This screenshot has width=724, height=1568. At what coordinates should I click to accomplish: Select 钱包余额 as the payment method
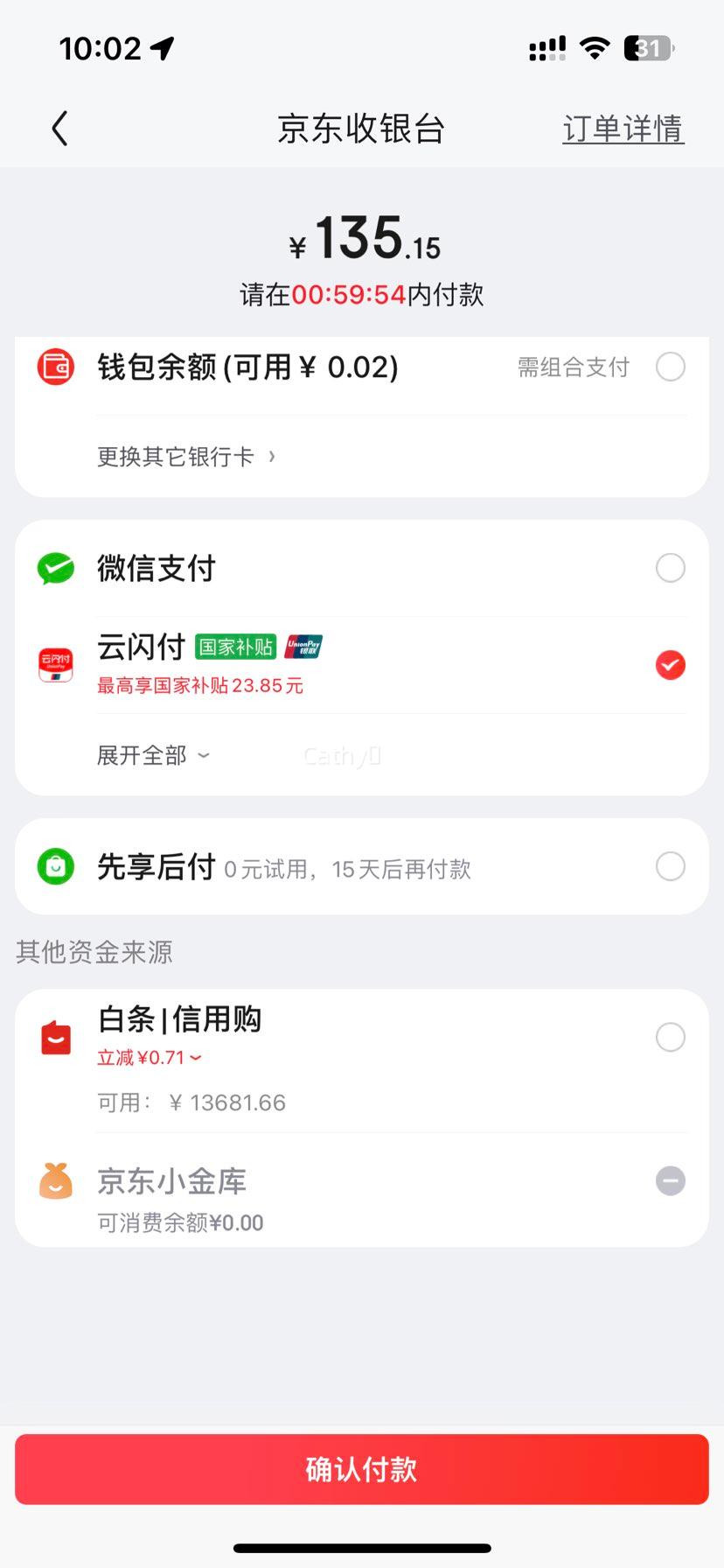[362, 367]
